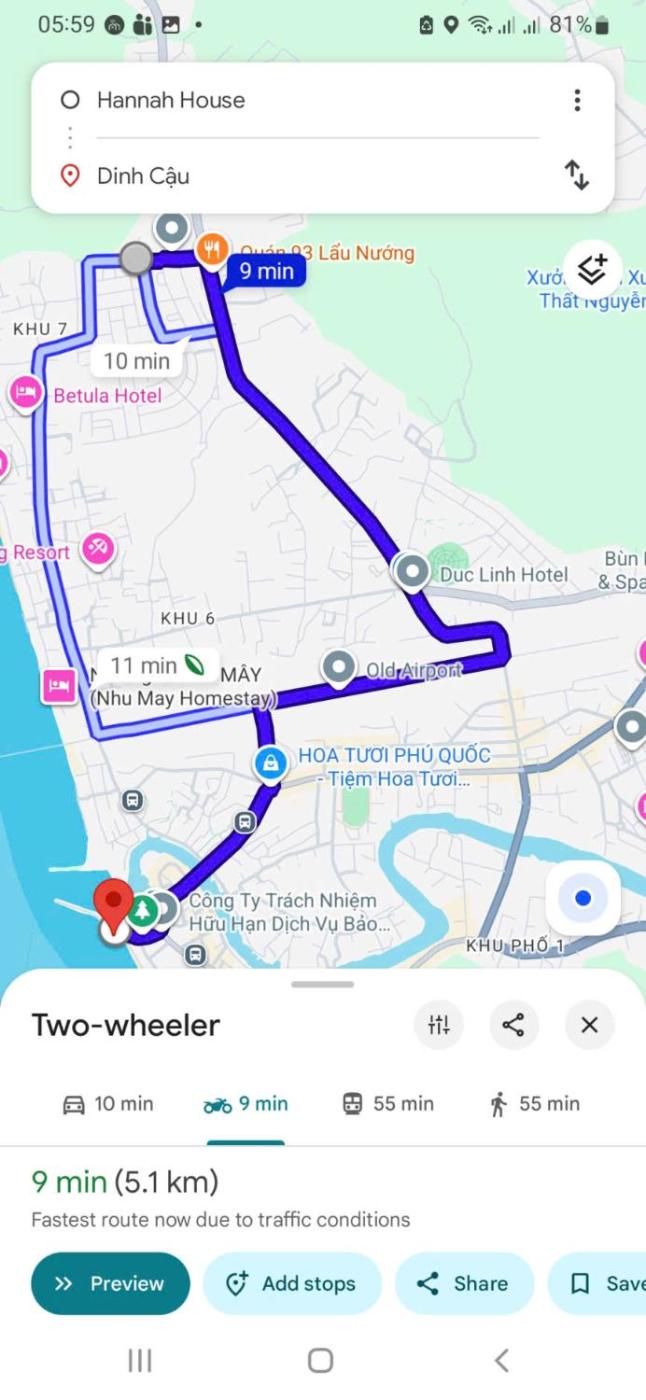This screenshot has height=1400, width=646.
Task: Switch to walking 55 min tab
Action: (x=535, y=1104)
